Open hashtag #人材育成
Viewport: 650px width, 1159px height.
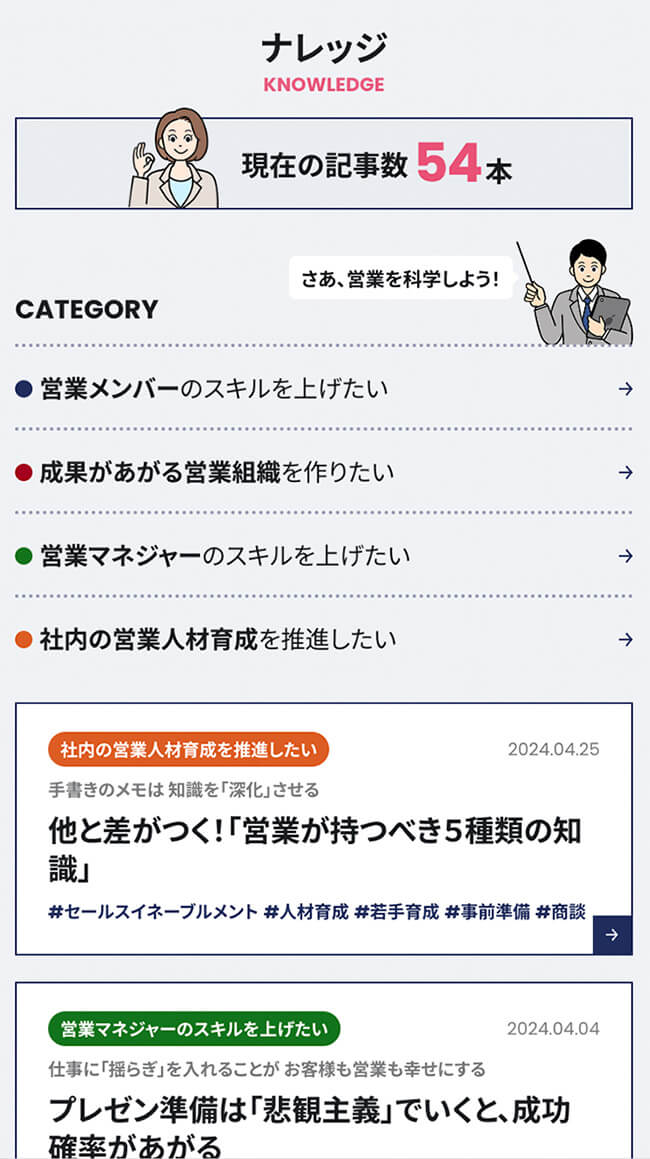coord(306,911)
